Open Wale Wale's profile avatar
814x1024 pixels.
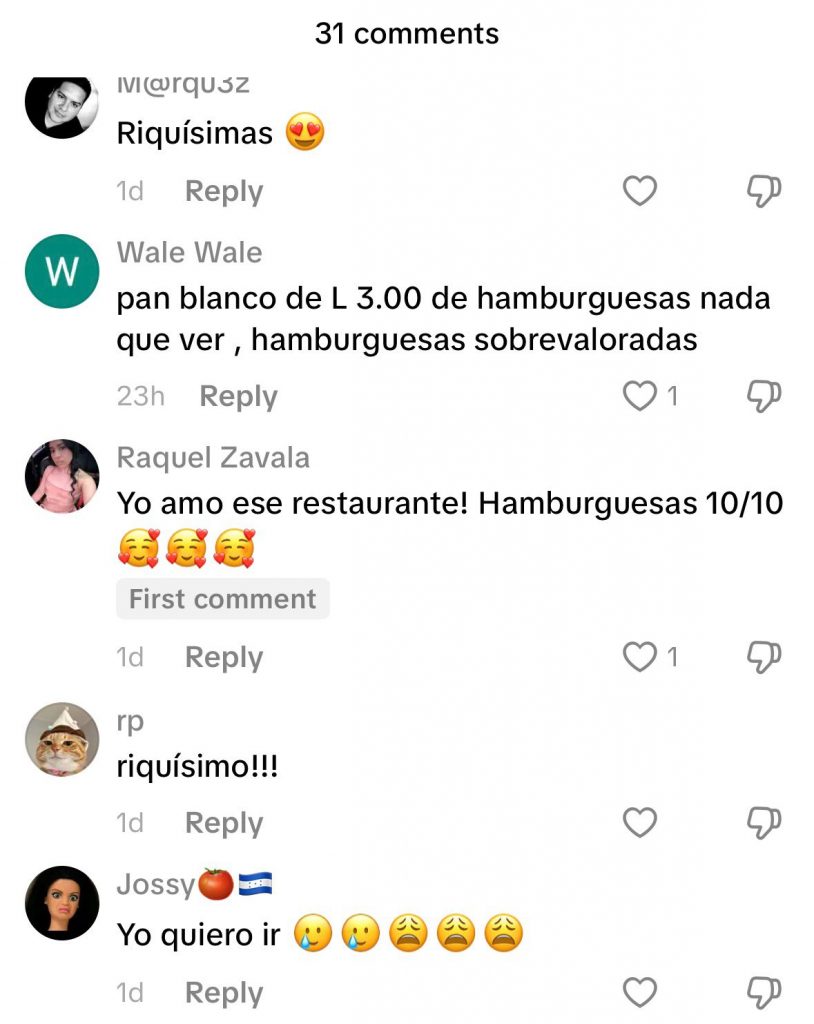pos(62,272)
